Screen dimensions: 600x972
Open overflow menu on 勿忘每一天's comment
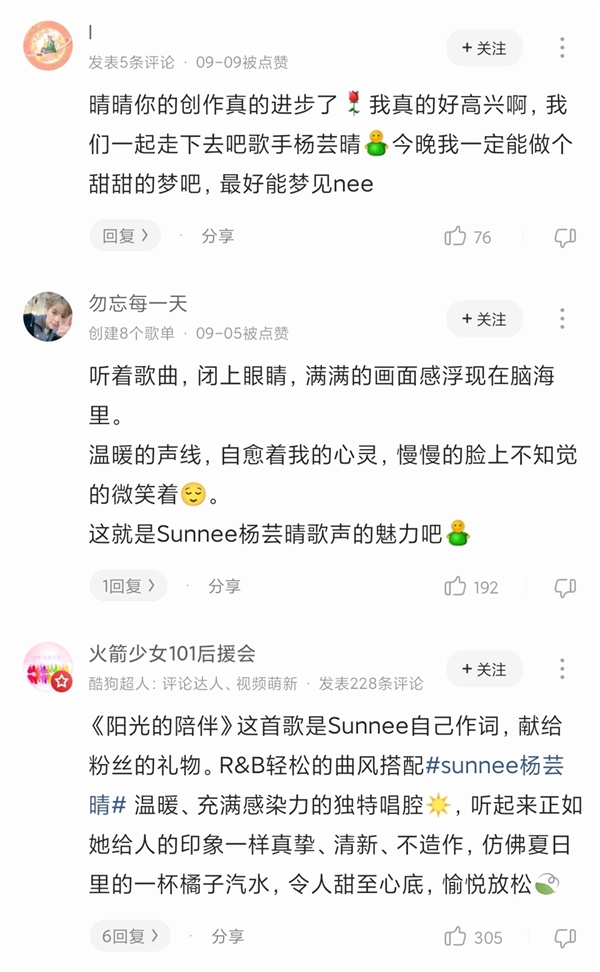[x=562, y=319]
